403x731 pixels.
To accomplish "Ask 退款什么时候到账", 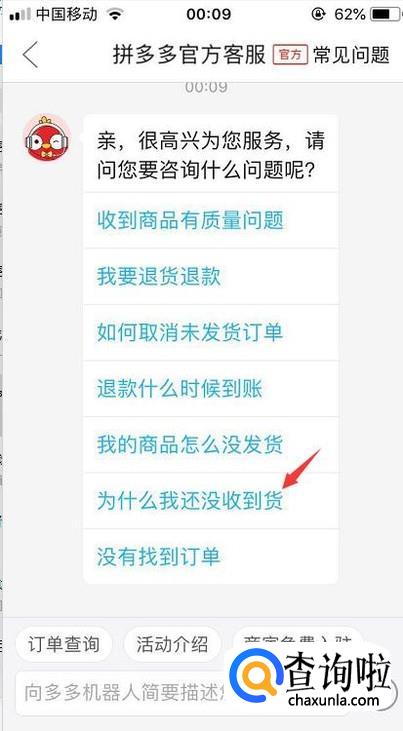I will [x=210, y=388].
